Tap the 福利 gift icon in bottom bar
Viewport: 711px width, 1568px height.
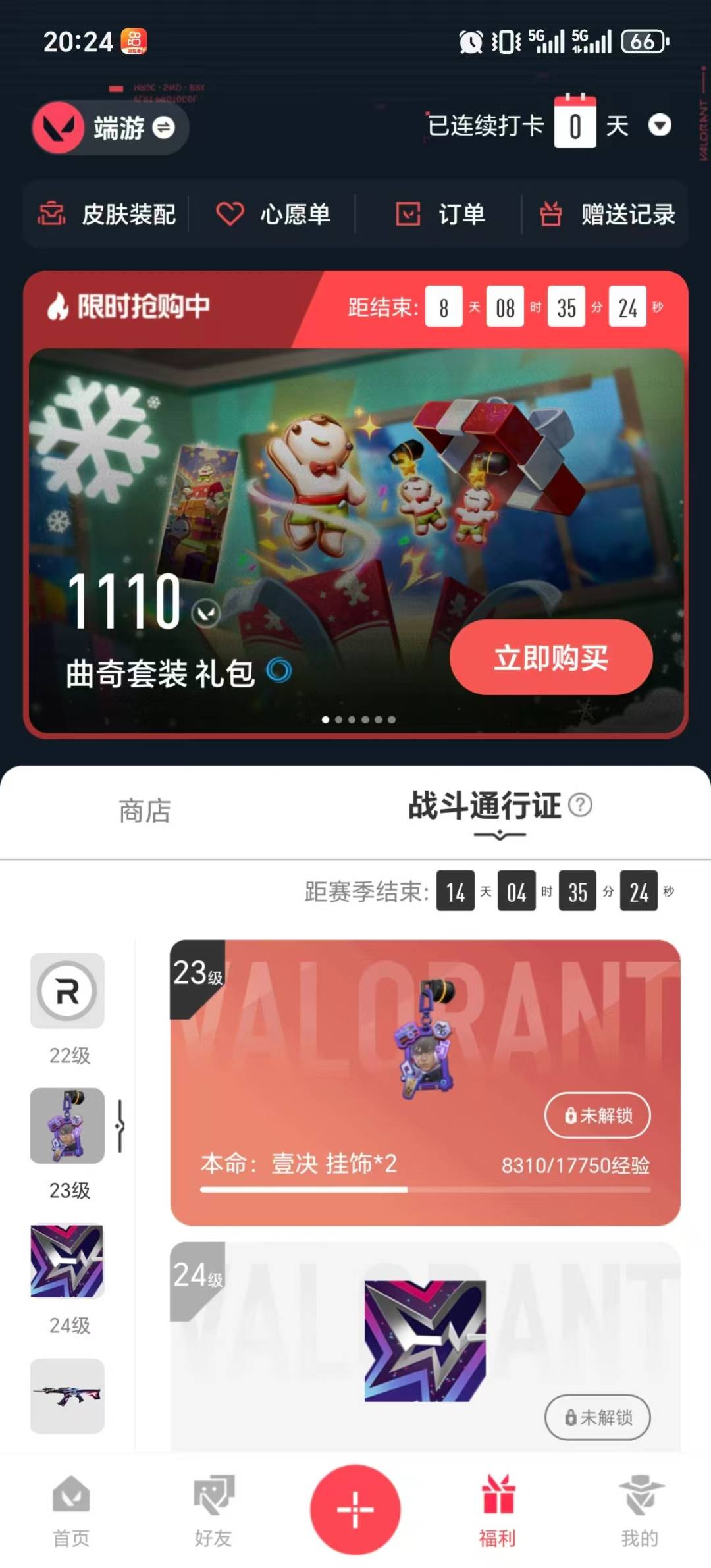click(x=498, y=1512)
